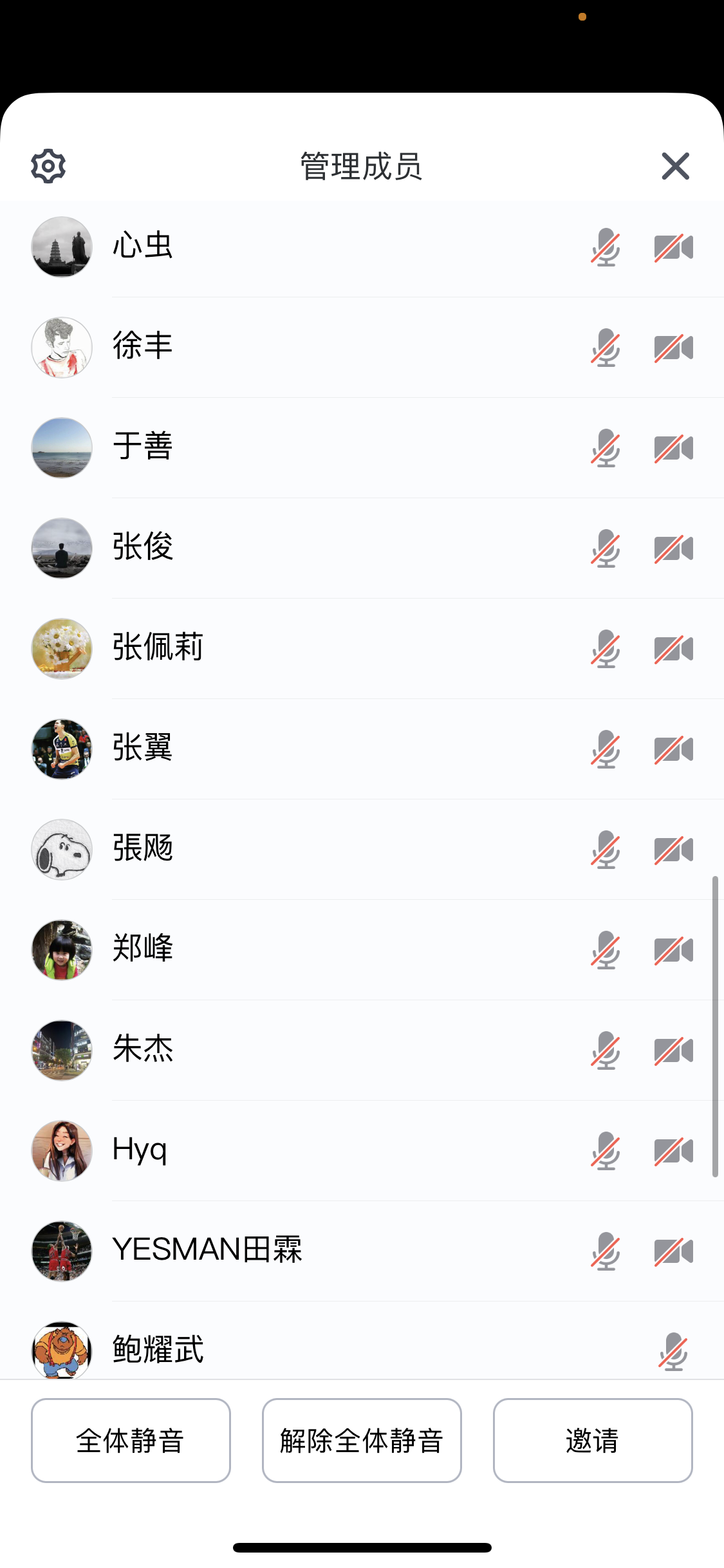Toggle the microphone for YESMAN田霖

pyautogui.click(x=606, y=1252)
